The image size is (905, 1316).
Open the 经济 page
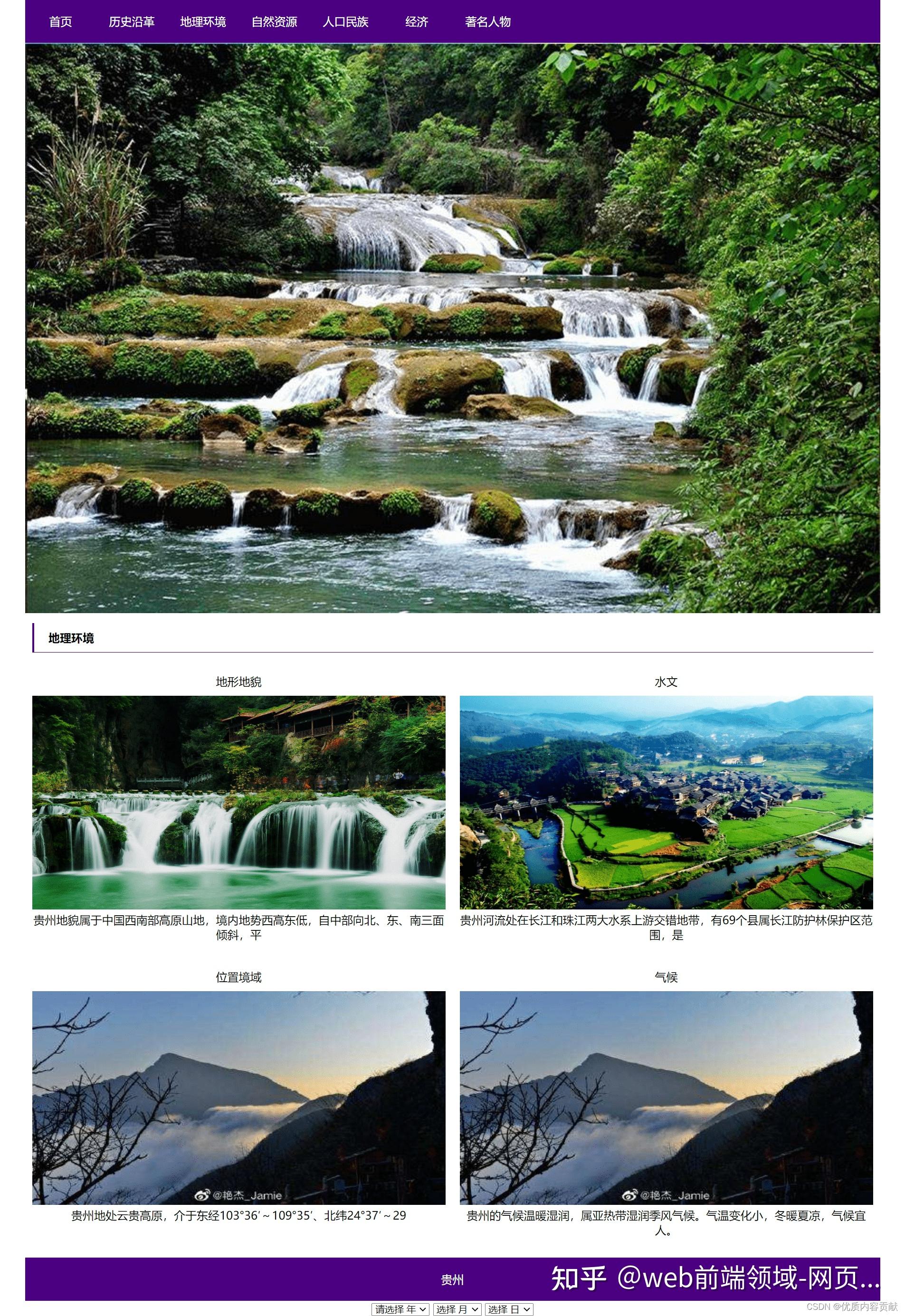tap(417, 21)
